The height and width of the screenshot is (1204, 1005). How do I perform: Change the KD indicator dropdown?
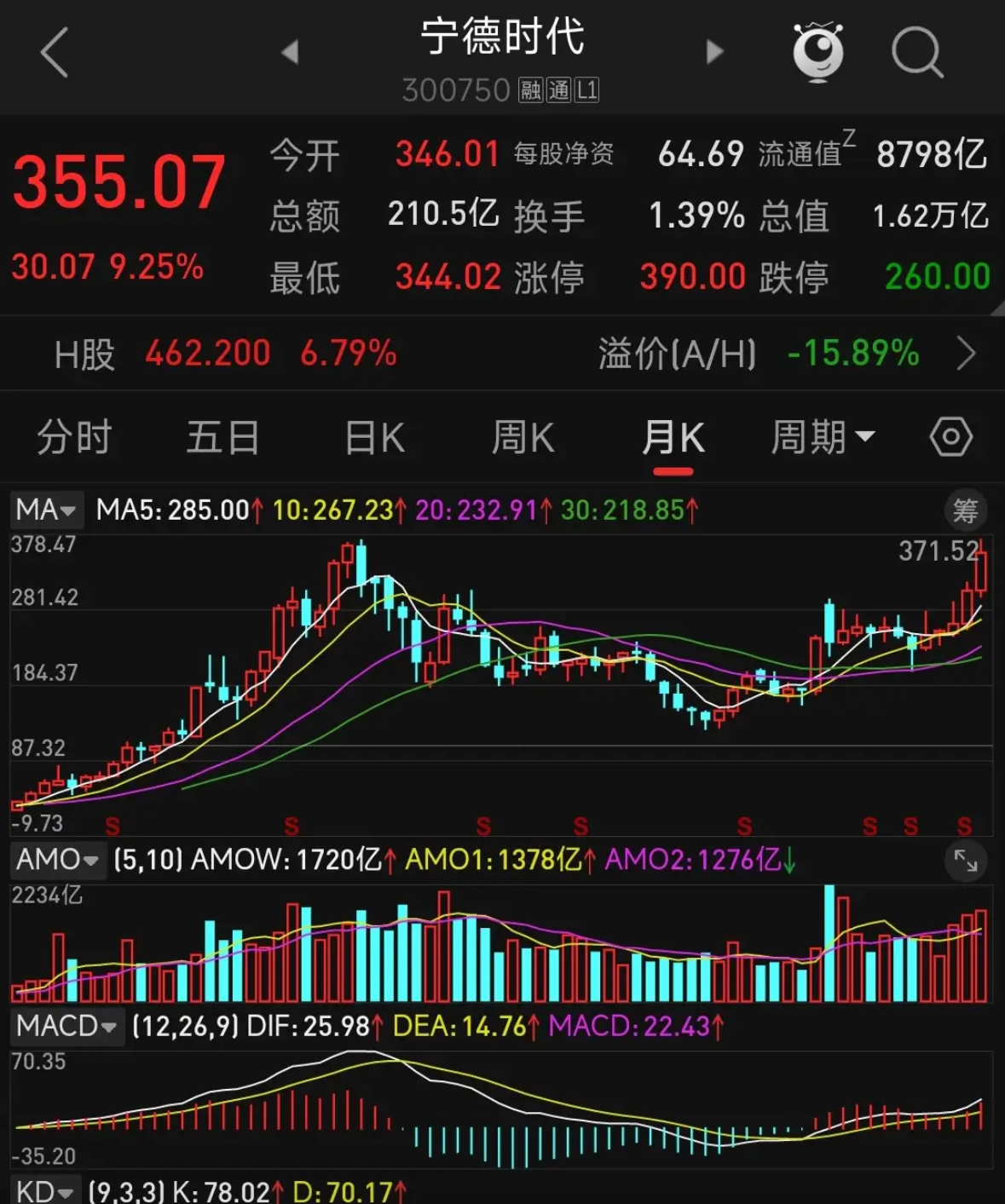[46, 1190]
